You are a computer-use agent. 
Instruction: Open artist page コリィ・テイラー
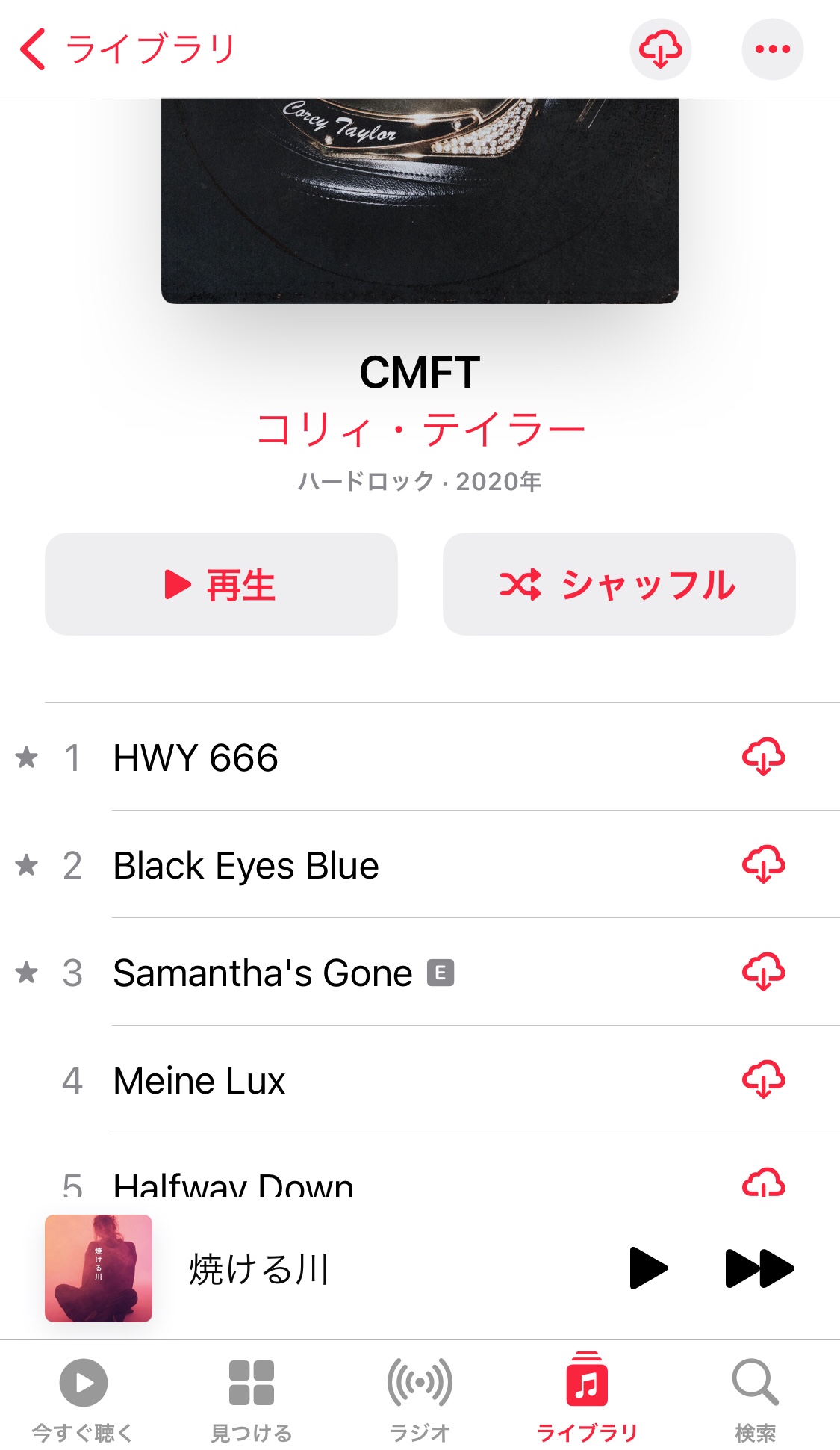420,430
